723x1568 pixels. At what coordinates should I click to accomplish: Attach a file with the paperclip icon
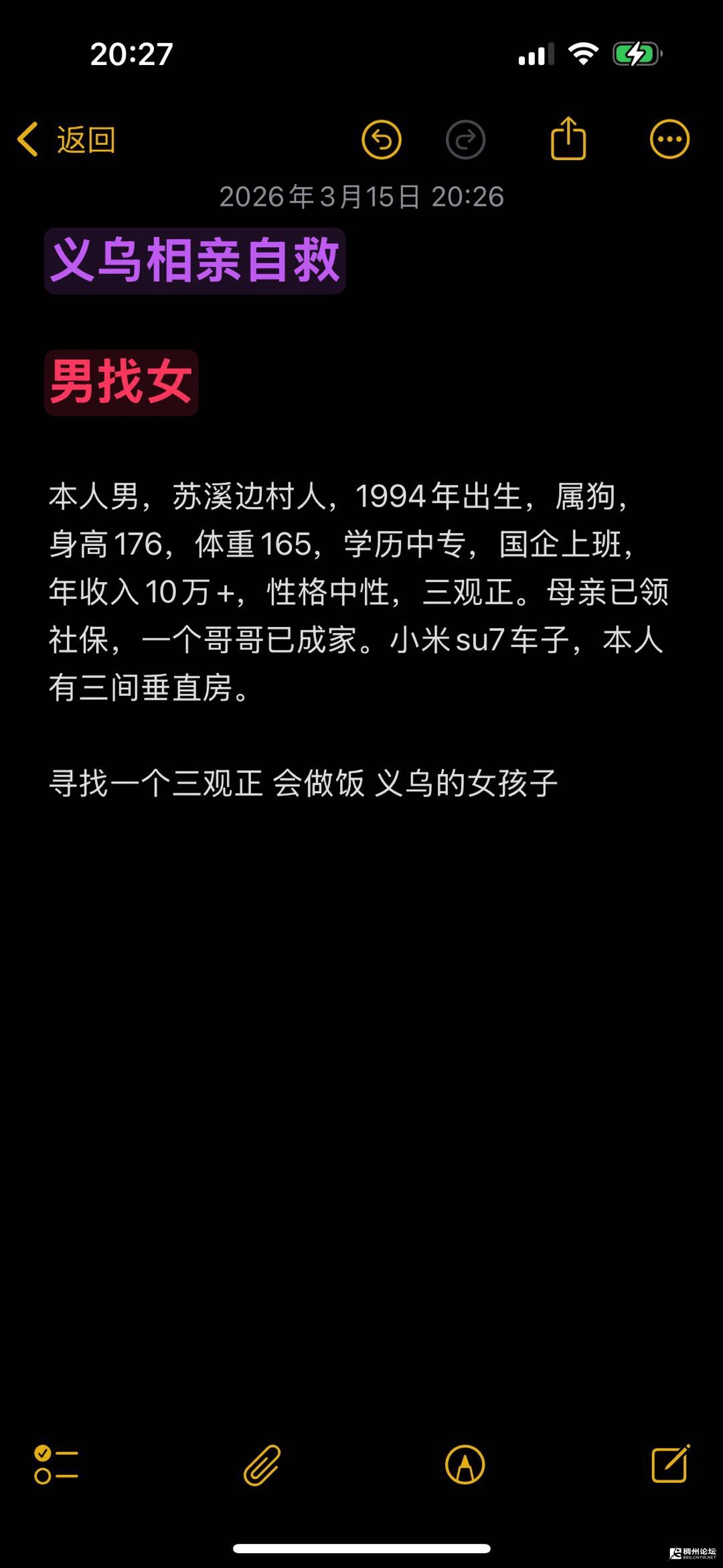tap(262, 1464)
